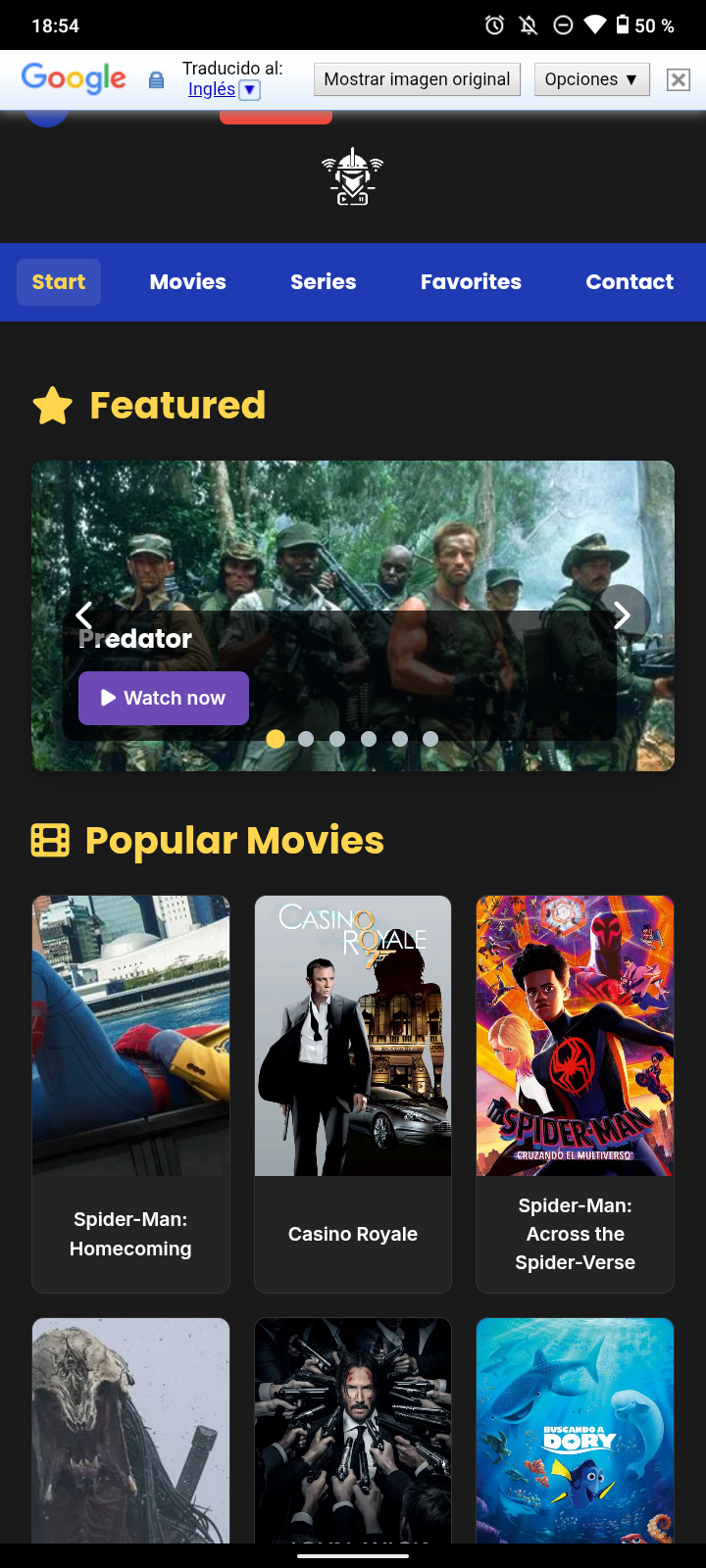This screenshot has width=706, height=1568.
Task: Open the Opciones dropdown
Action: 591,79
